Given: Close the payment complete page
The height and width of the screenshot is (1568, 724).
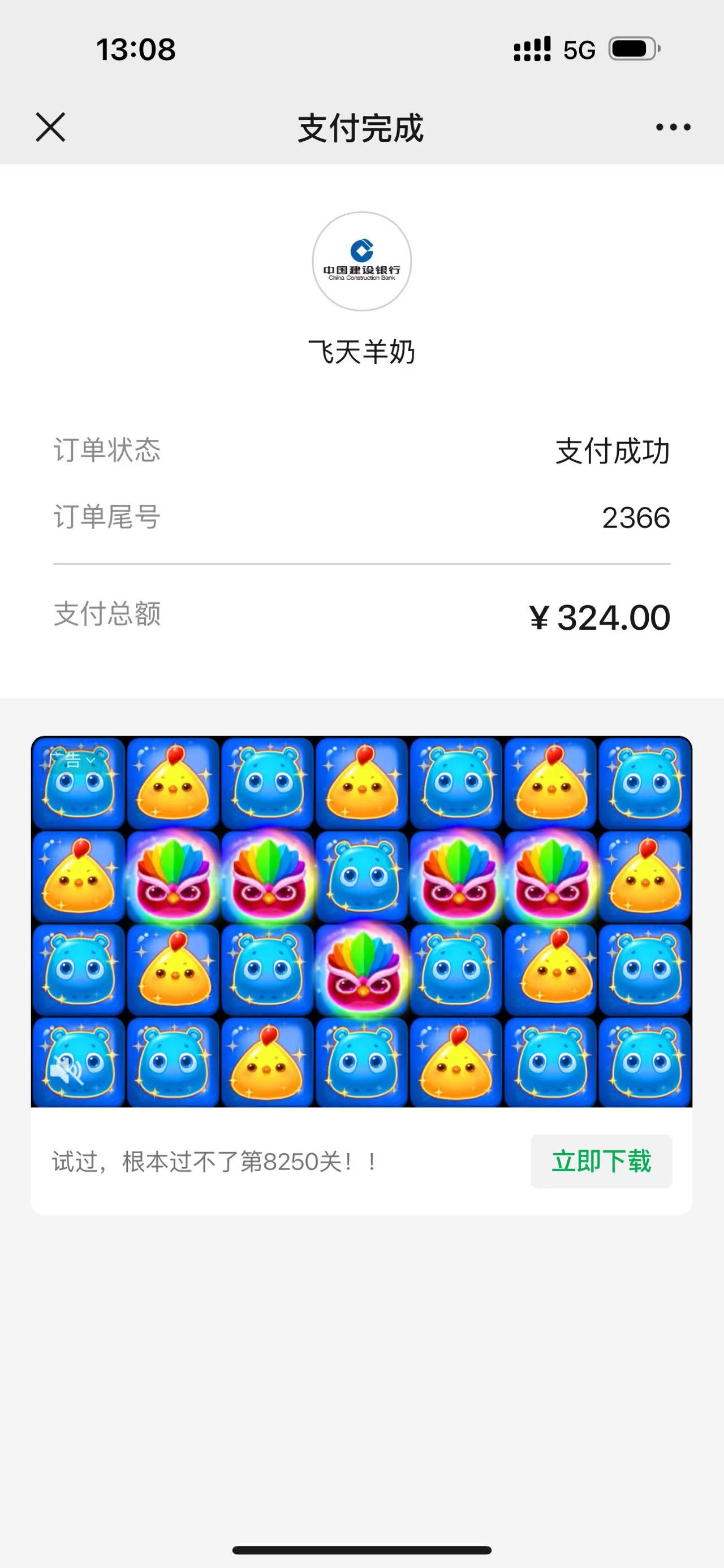Looking at the screenshot, I should (50, 127).
